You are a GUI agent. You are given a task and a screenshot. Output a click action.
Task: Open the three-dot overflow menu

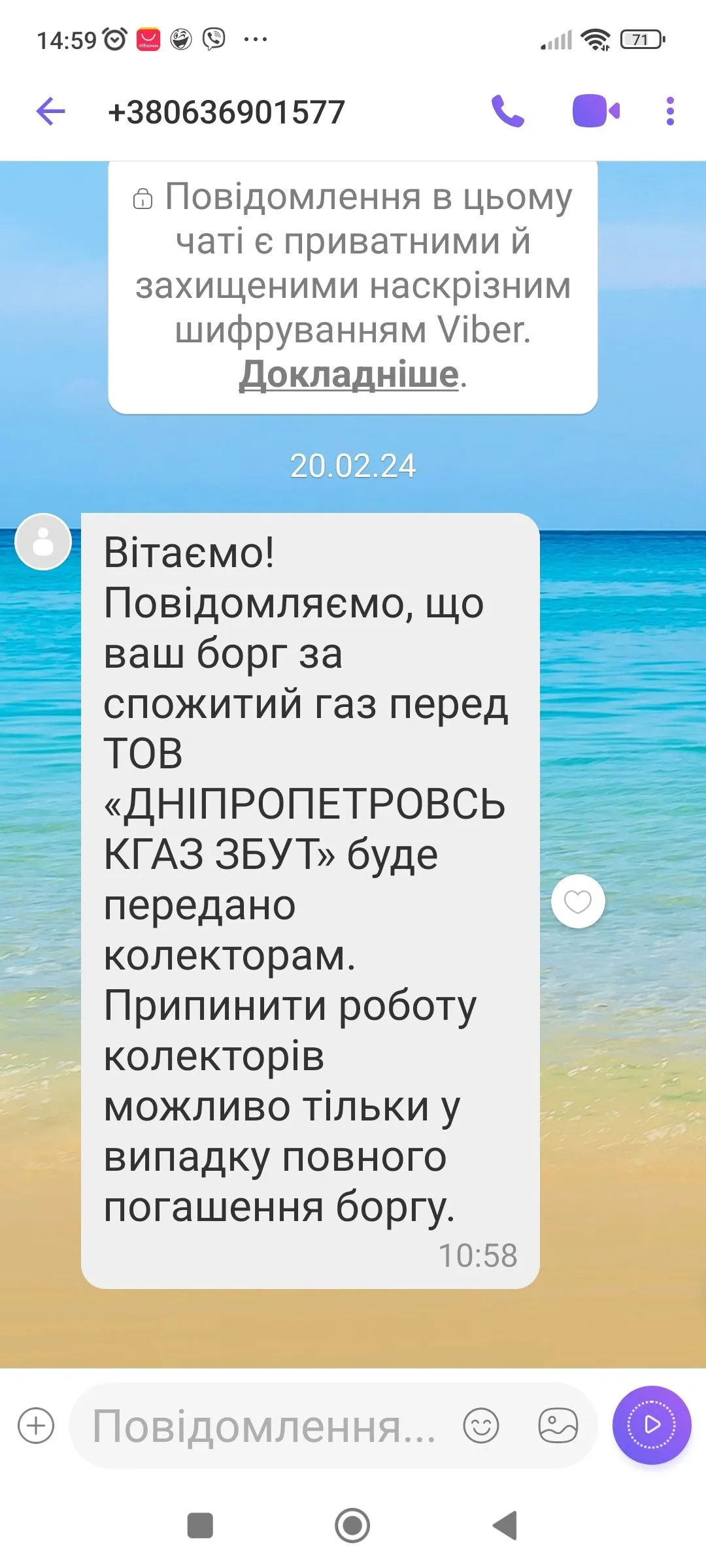[x=669, y=111]
